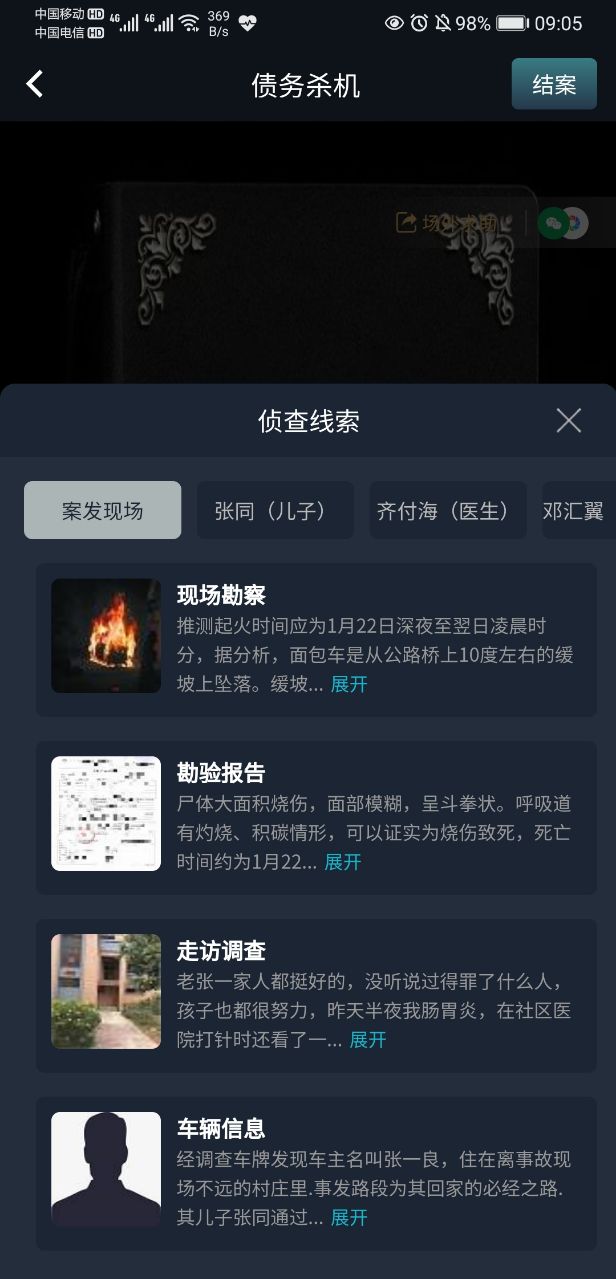View the building photo in 走访调查
Screen dimensions: 616x1279
point(106,991)
